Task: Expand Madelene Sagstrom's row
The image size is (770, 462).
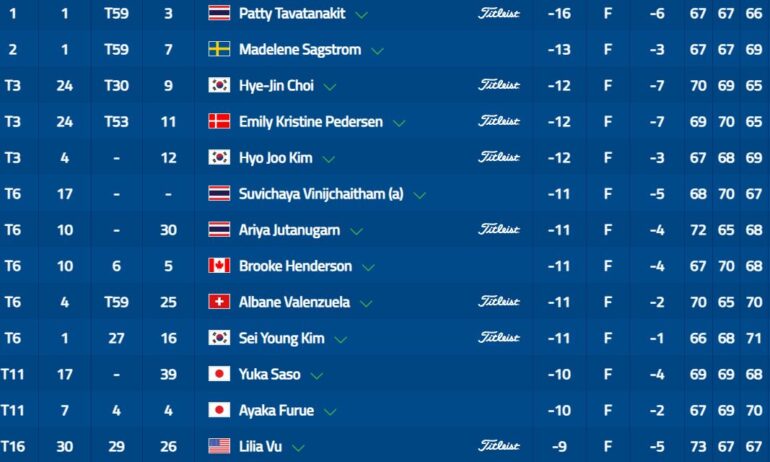Action: (x=378, y=51)
